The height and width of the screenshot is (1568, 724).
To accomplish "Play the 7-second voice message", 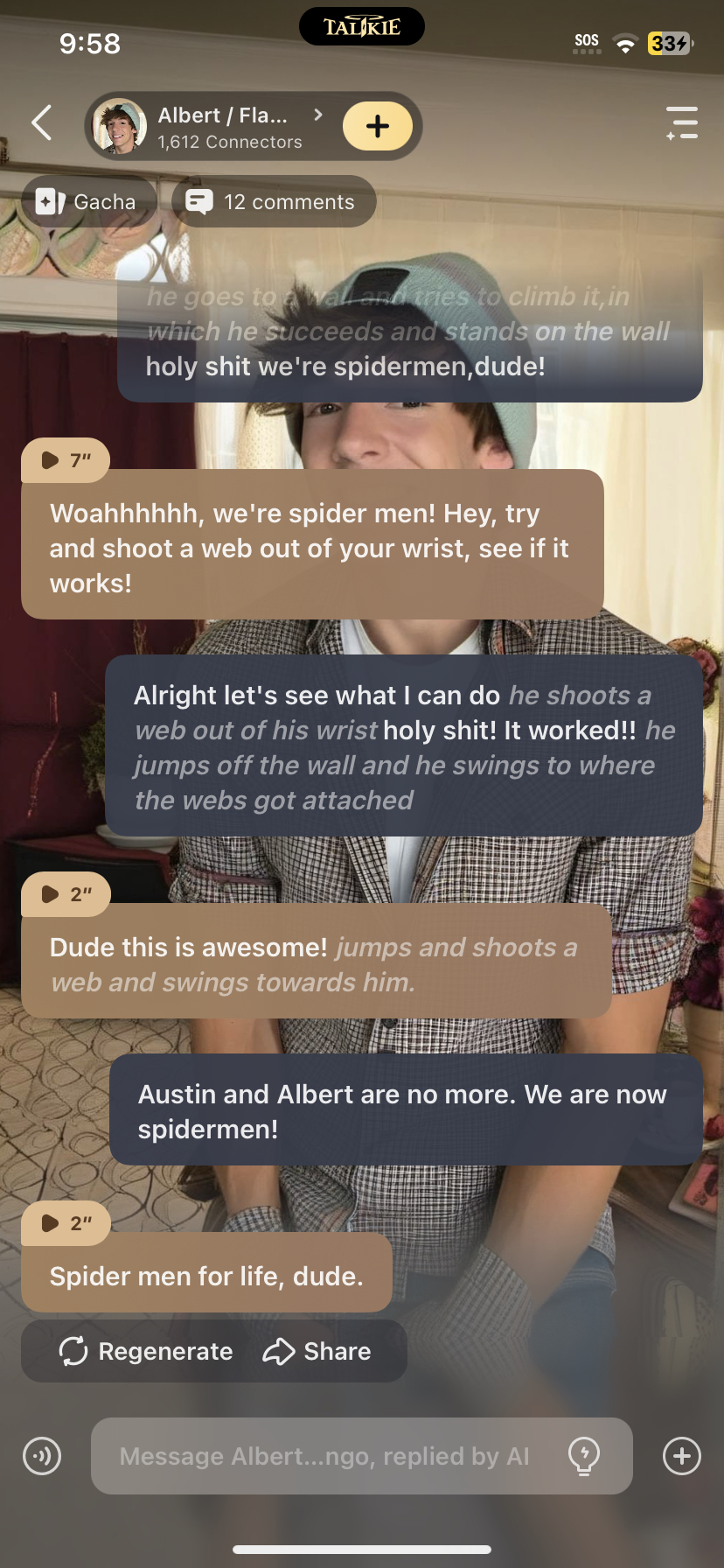I will point(66,460).
